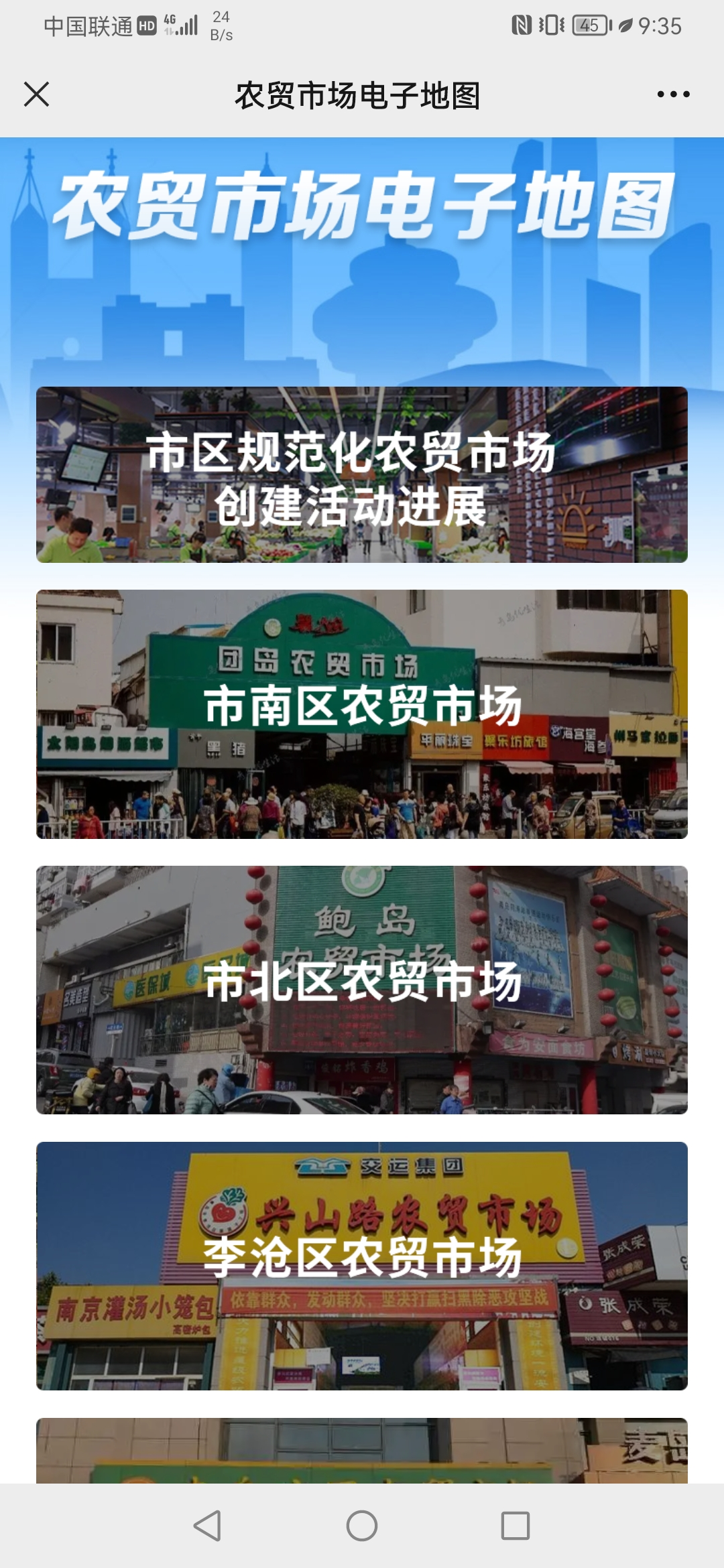Select the 市北区农贸市场 card
The image size is (724, 1568).
[x=362, y=990]
